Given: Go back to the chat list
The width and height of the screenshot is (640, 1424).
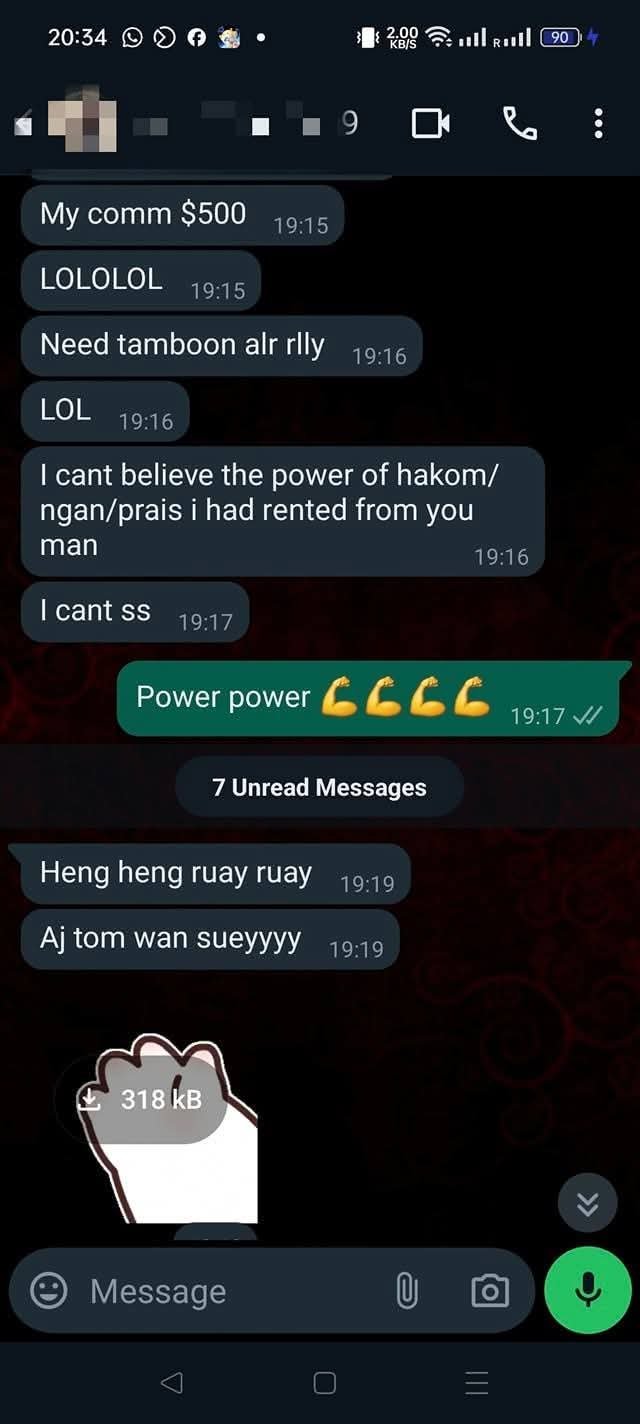Looking at the screenshot, I should [x=25, y=125].
